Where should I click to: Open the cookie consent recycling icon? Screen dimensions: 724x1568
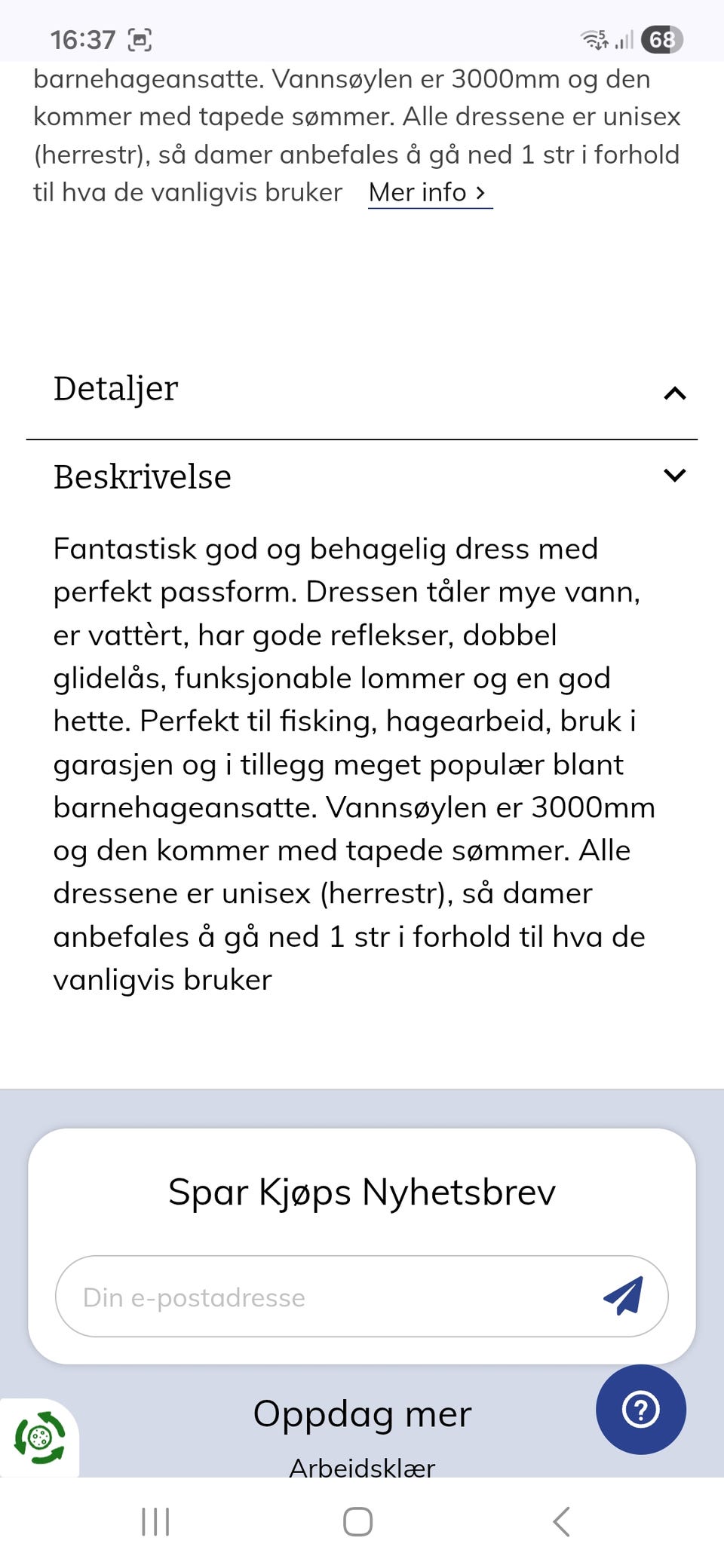click(x=39, y=1434)
